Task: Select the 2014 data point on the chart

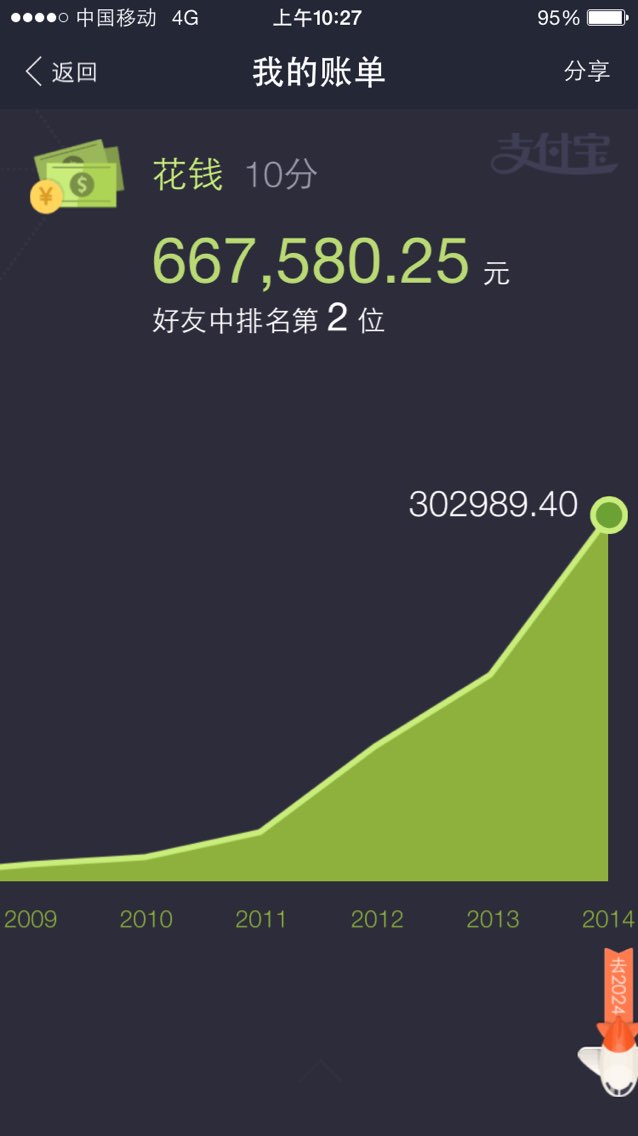Action: click(608, 515)
